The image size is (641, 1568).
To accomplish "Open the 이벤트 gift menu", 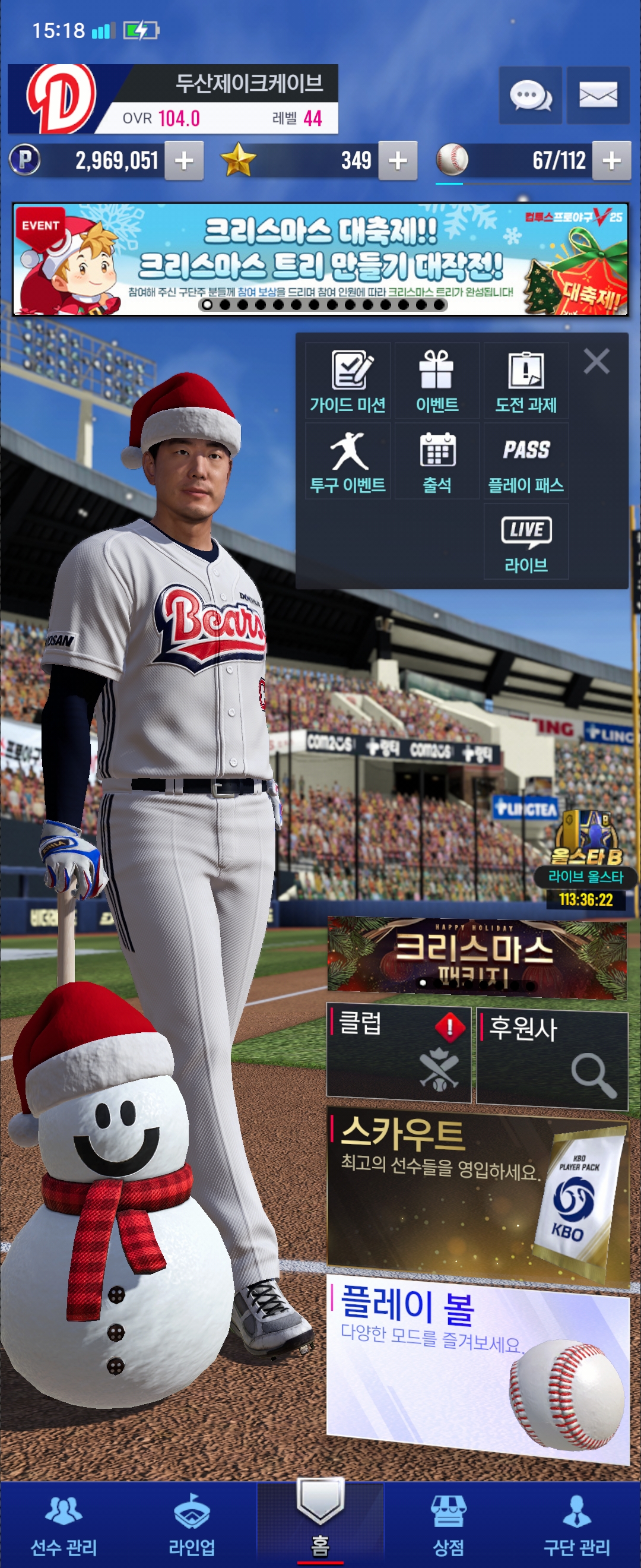I will 437,381.
